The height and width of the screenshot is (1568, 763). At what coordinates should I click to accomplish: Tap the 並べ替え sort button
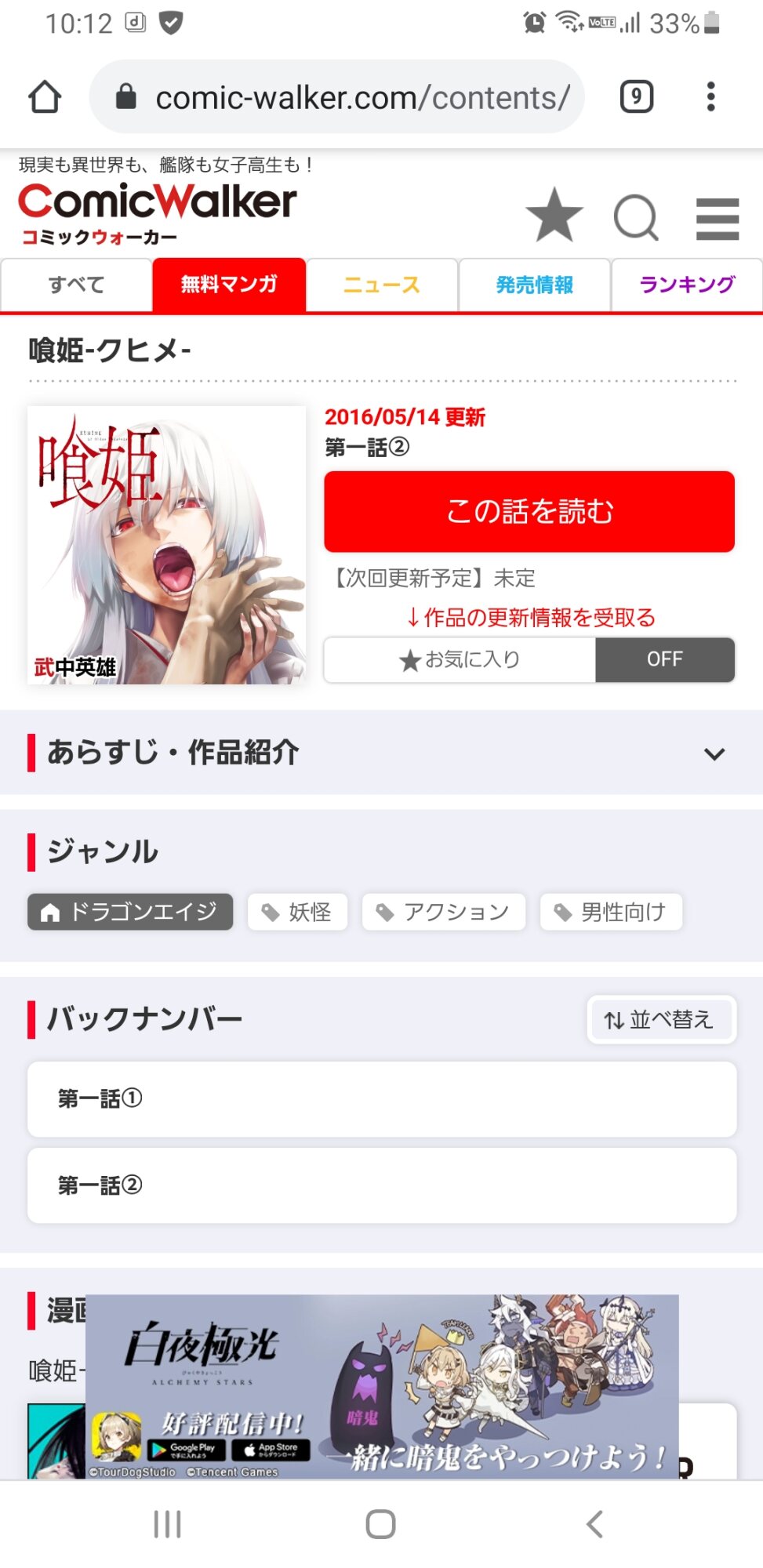pos(660,1019)
